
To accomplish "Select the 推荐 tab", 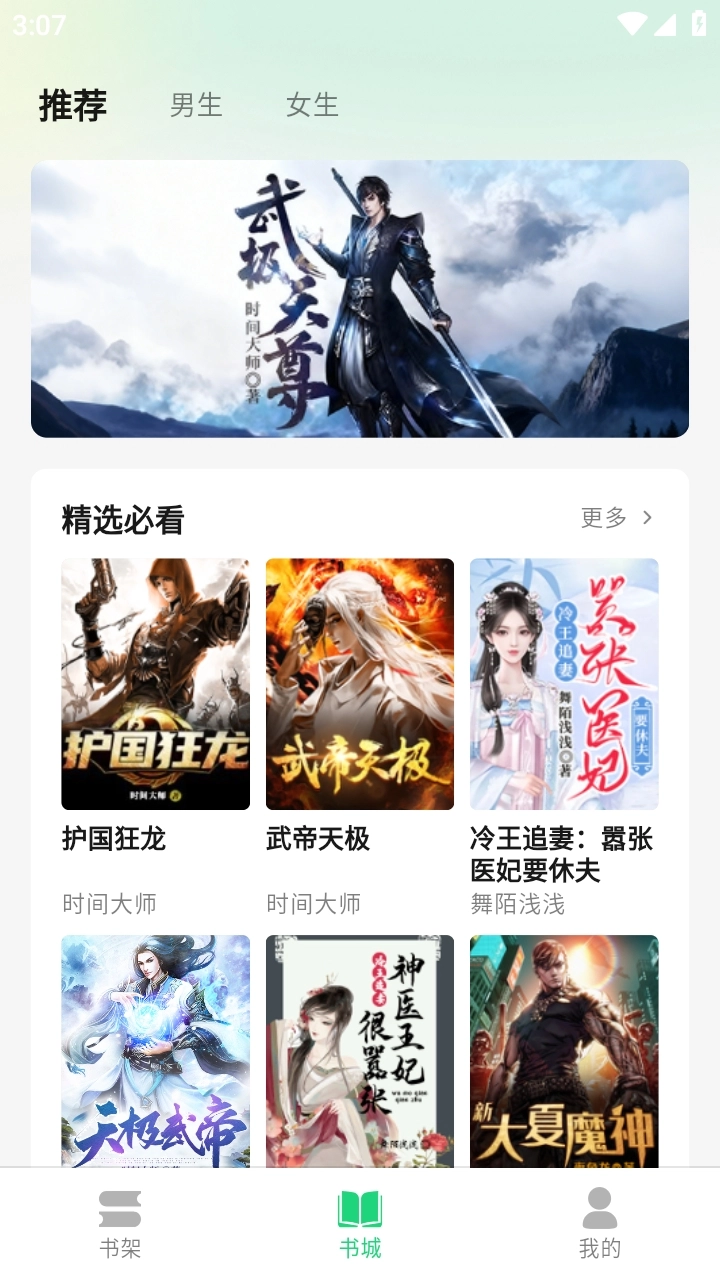I will [72, 105].
